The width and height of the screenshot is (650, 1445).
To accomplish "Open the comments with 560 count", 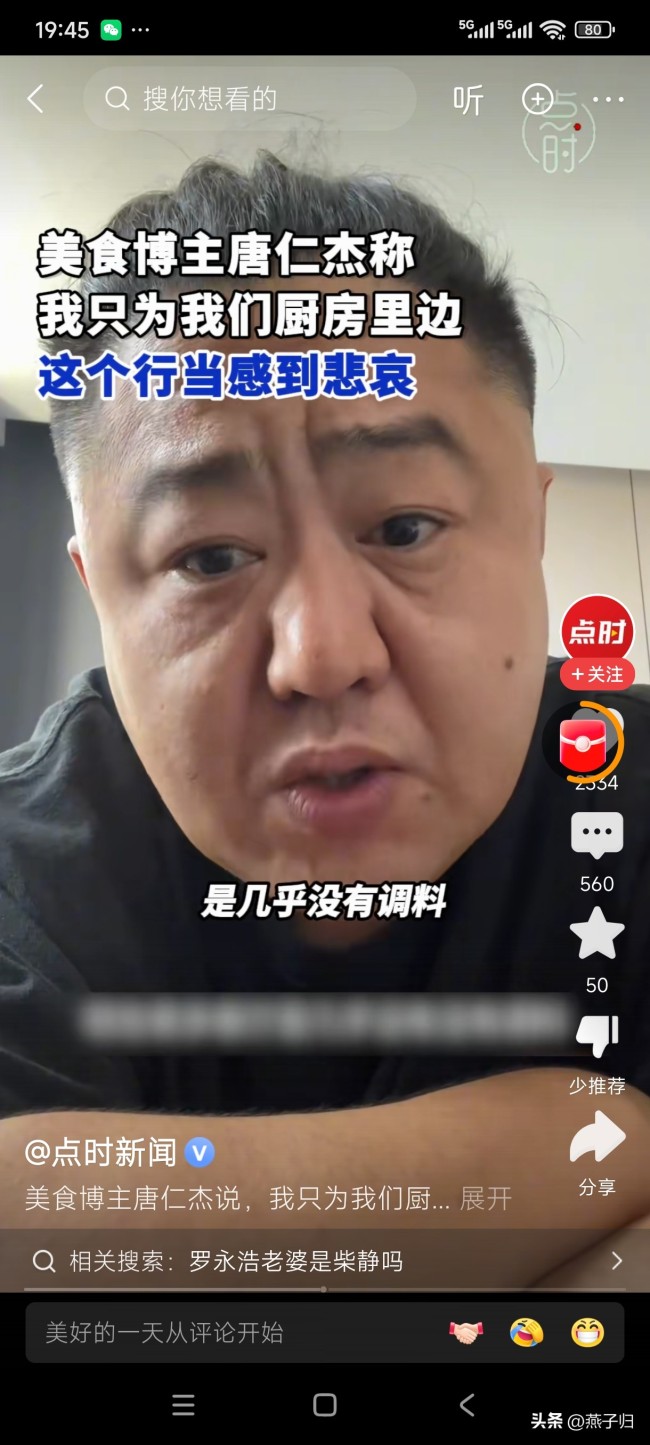I will 597,836.
